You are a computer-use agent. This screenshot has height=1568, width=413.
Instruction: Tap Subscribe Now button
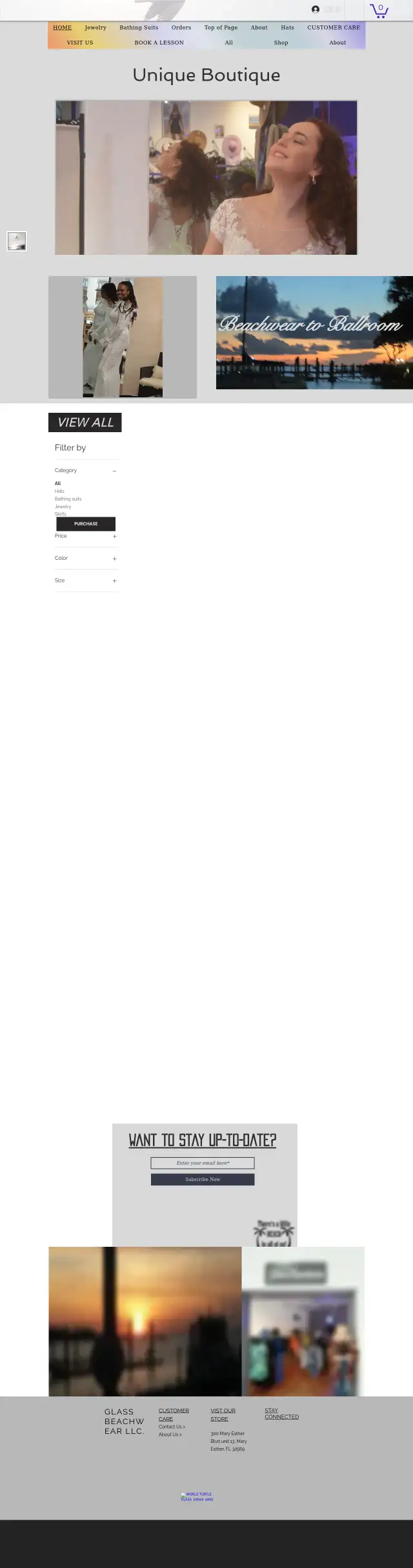click(203, 1179)
